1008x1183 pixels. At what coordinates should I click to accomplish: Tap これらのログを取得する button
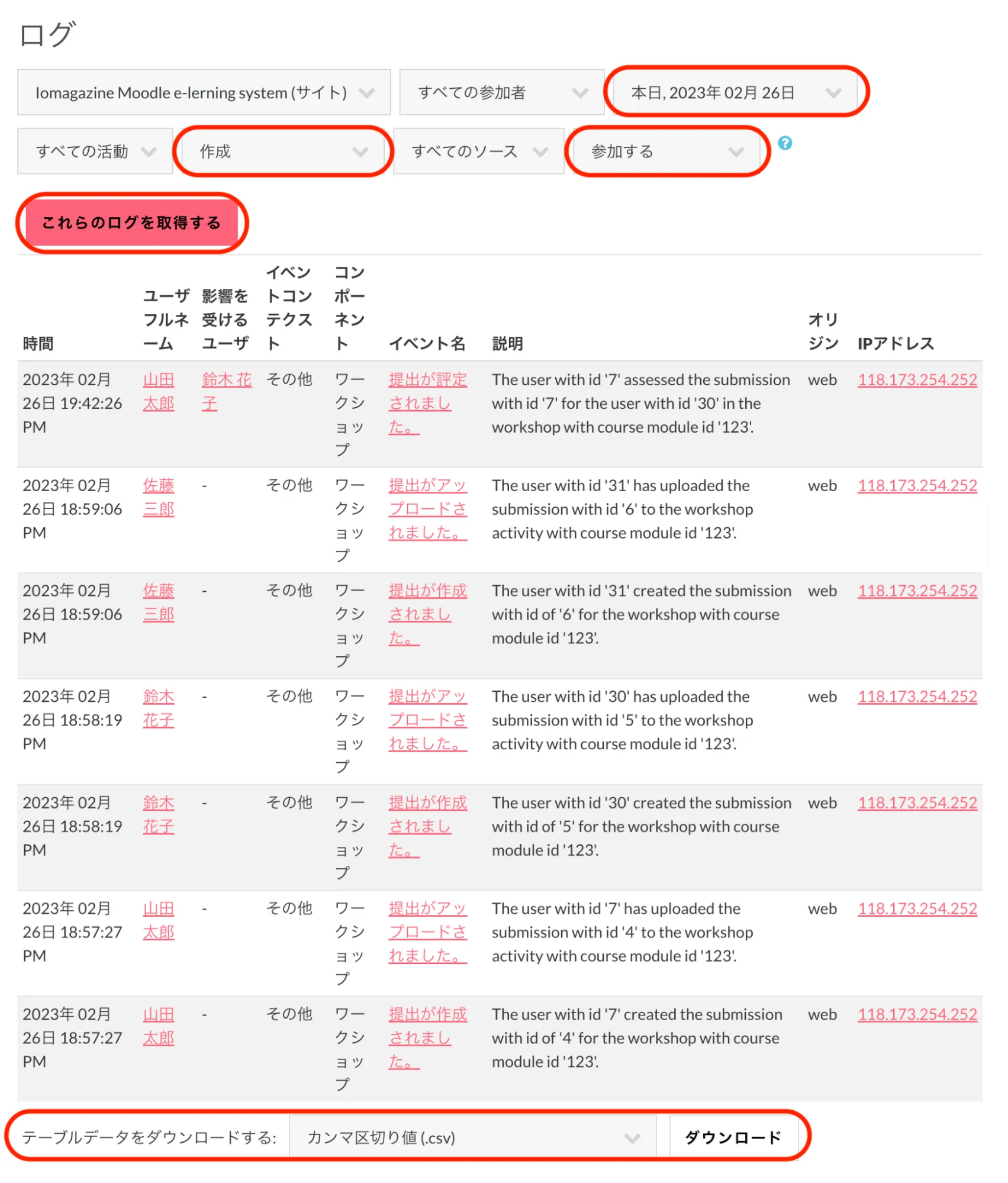[x=131, y=223]
